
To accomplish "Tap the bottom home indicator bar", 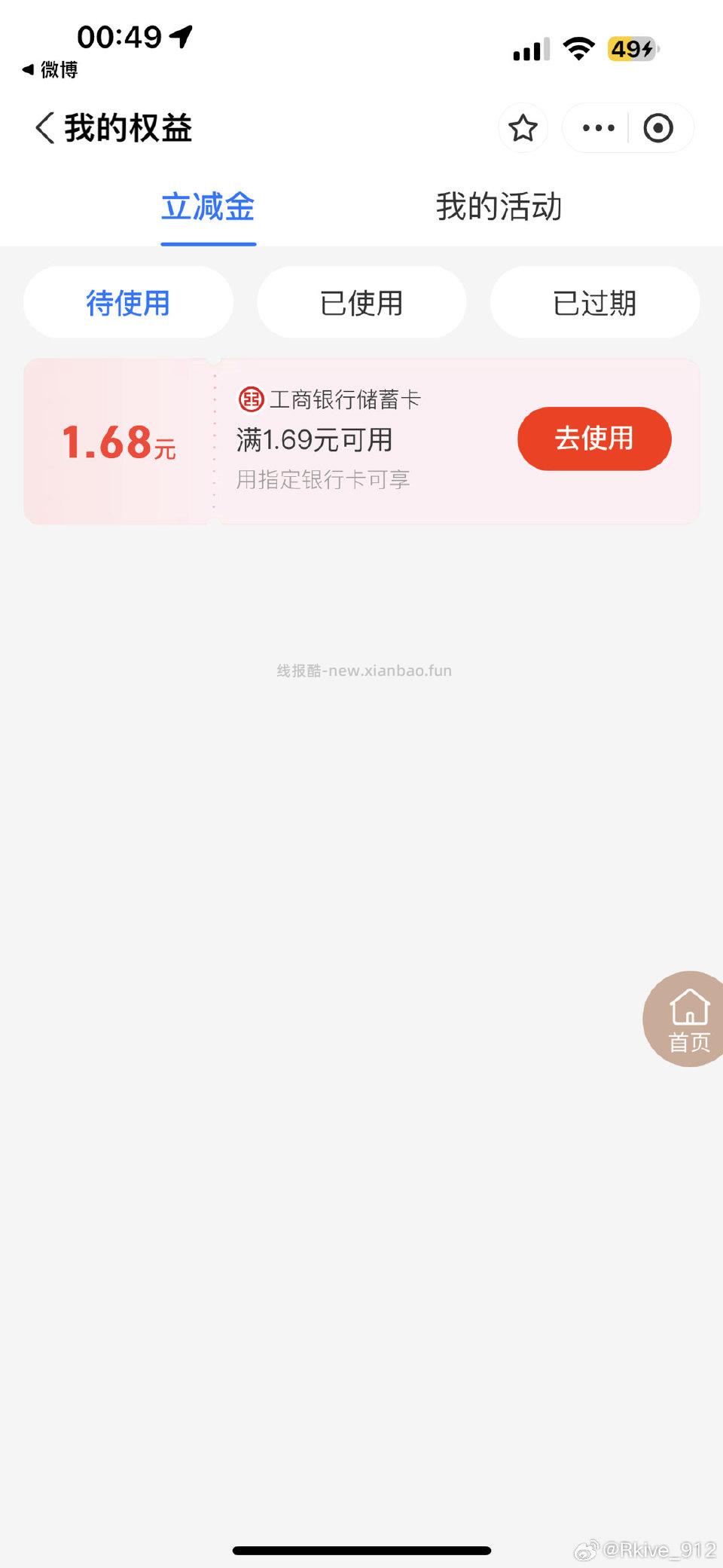I will (361, 1549).
